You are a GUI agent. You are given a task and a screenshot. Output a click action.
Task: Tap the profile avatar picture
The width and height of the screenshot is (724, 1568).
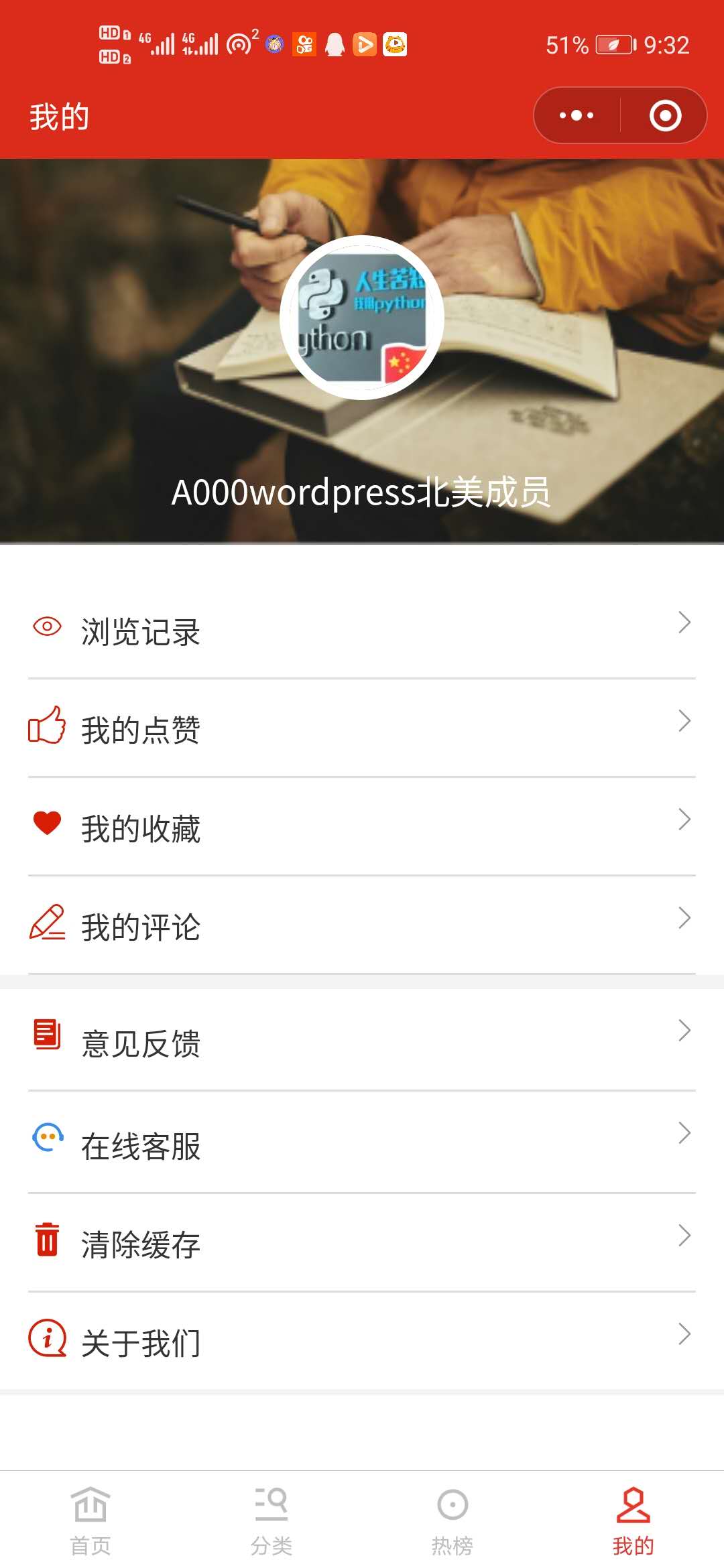[x=362, y=318]
